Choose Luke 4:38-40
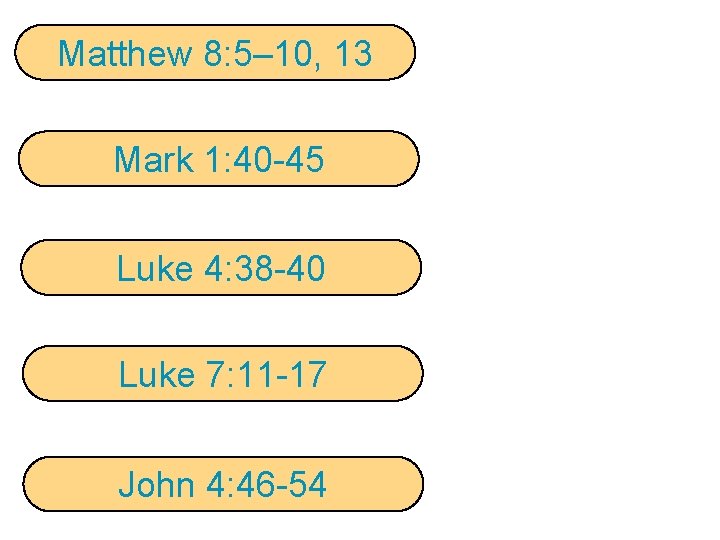The image size is (720, 540). [x=221, y=267]
